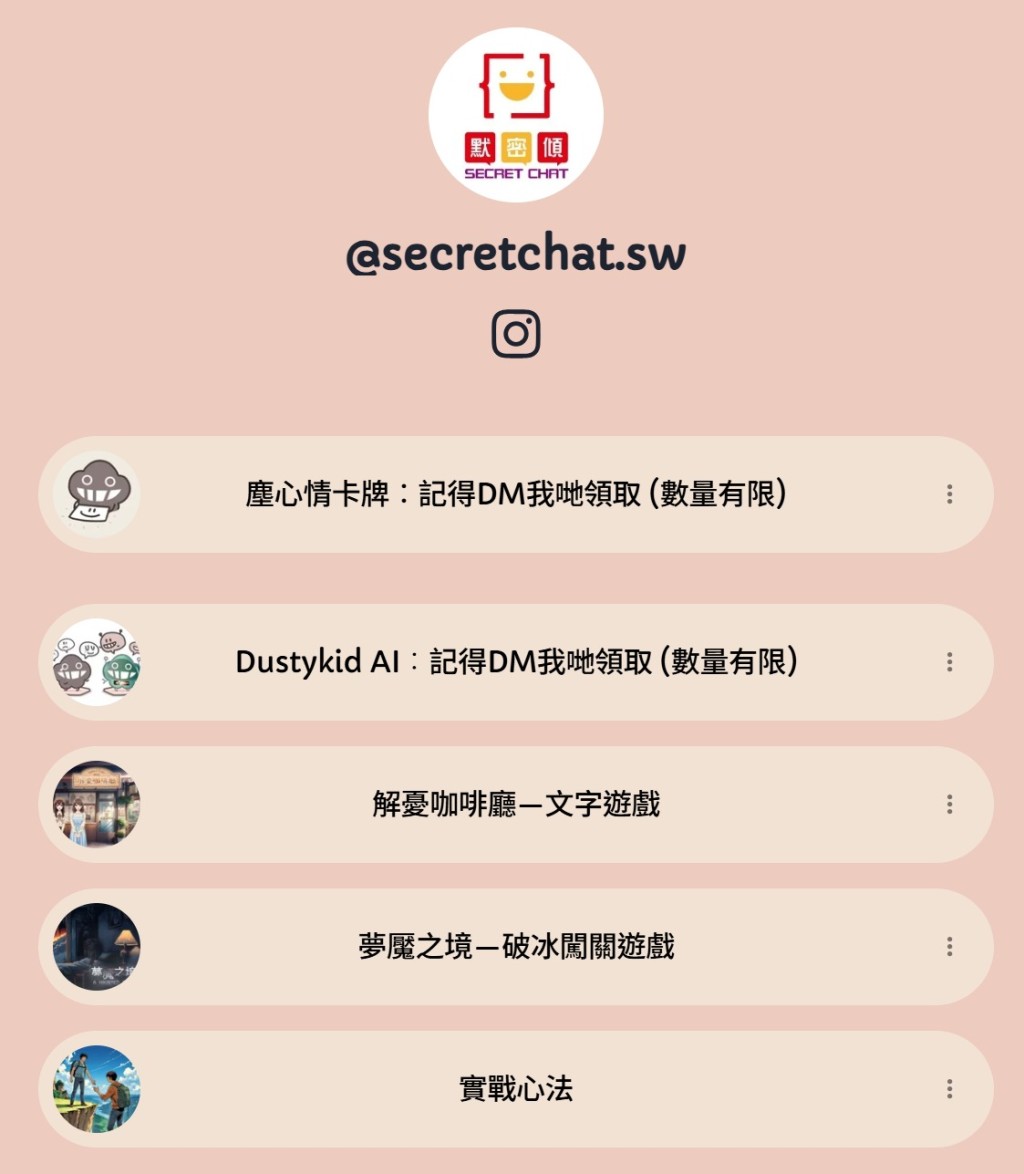Screen dimensions: 1024x1174
Task: Open the share menu for 夢魘之境 row
Action: tap(949, 946)
